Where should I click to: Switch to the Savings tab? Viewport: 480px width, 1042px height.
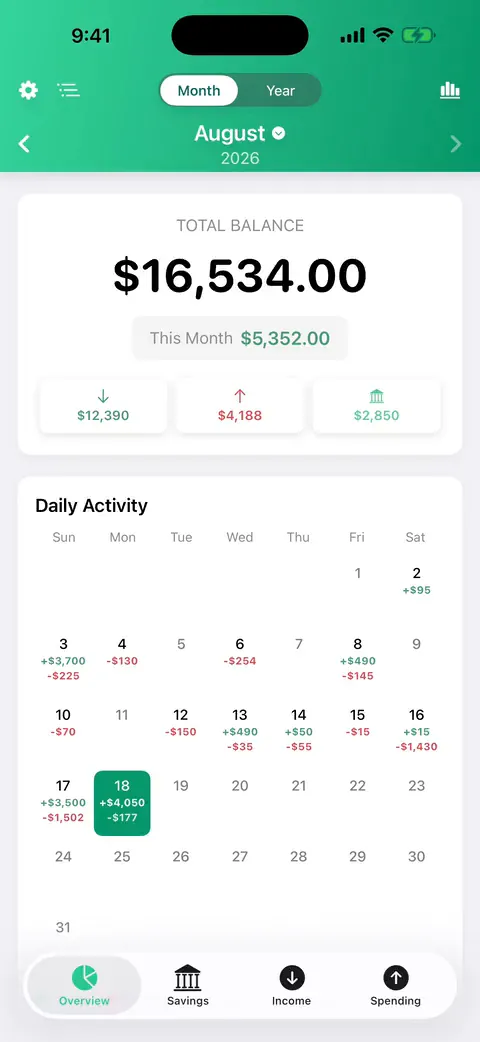[187, 986]
